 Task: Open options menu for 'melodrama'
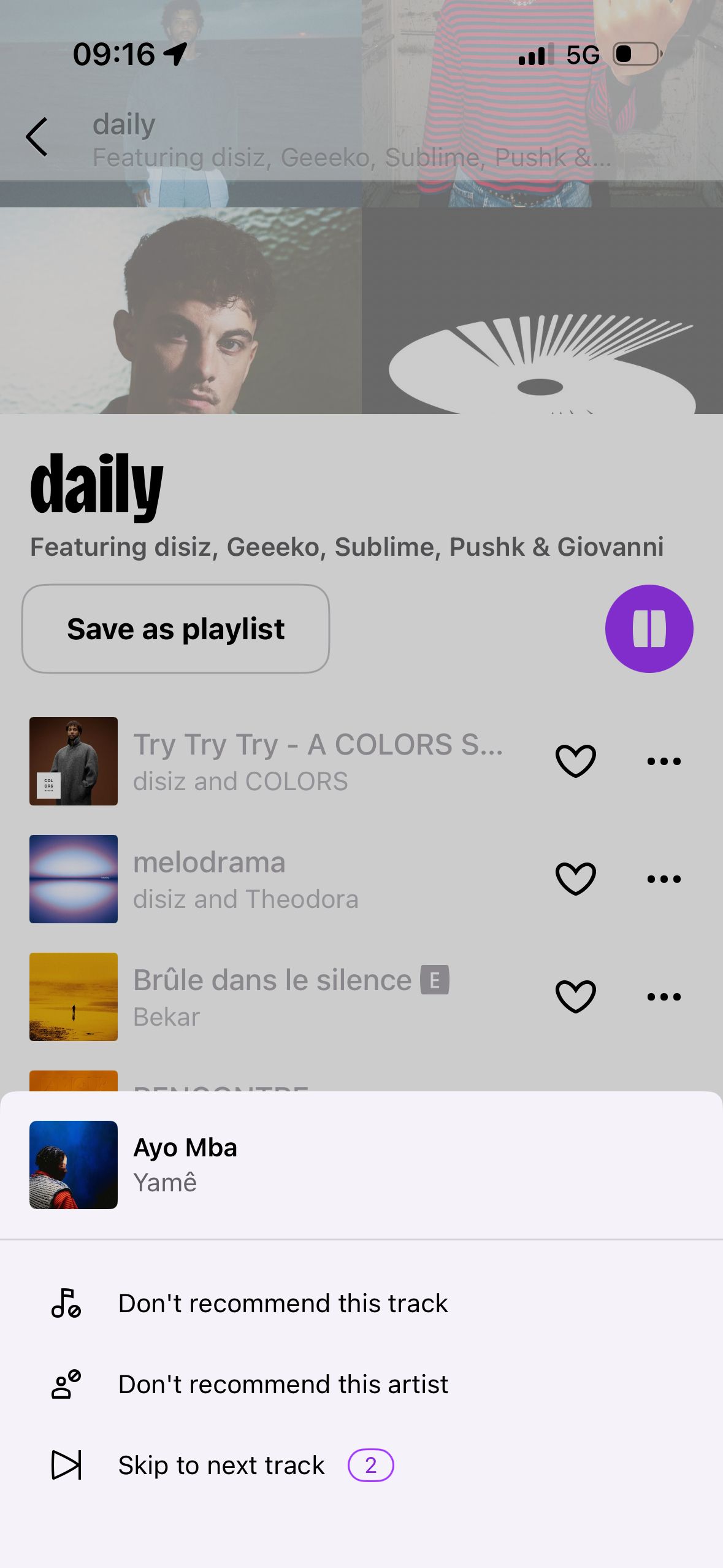[x=665, y=878]
